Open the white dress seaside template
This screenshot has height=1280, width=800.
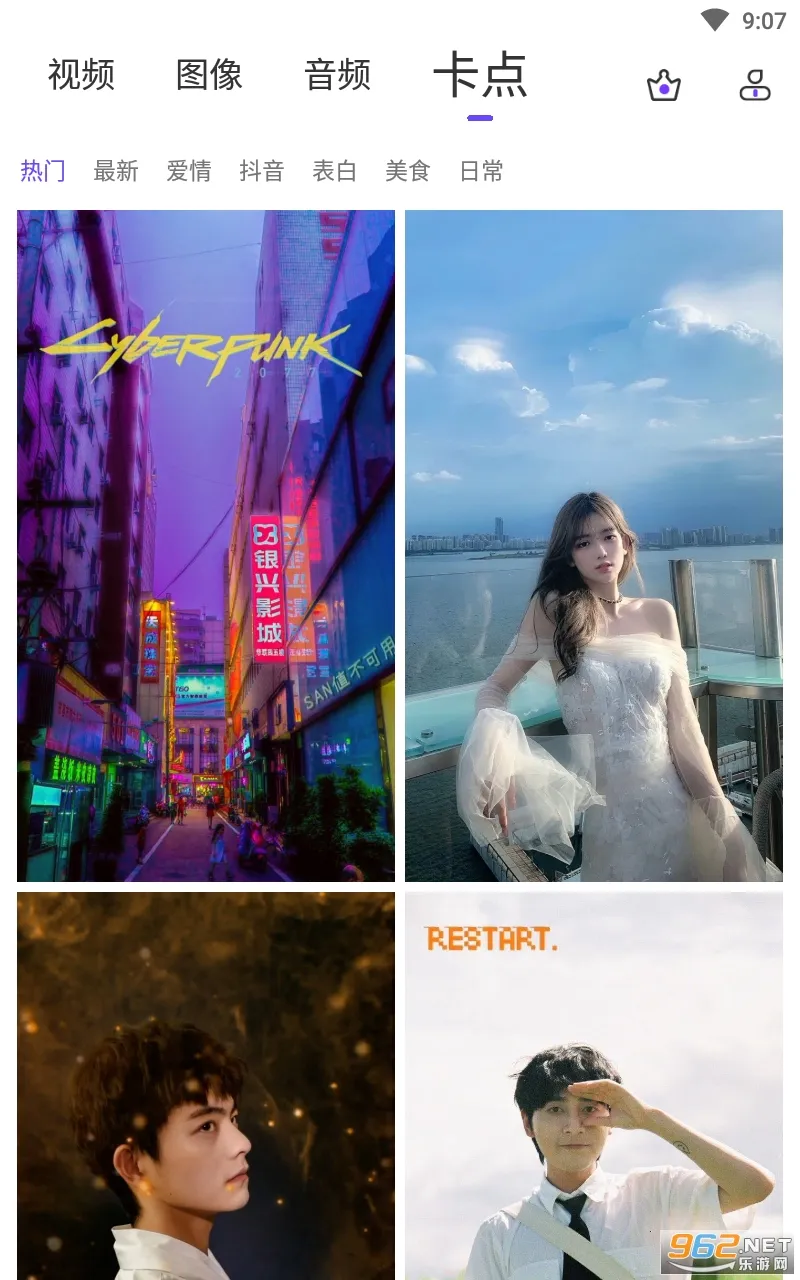(x=594, y=545)
